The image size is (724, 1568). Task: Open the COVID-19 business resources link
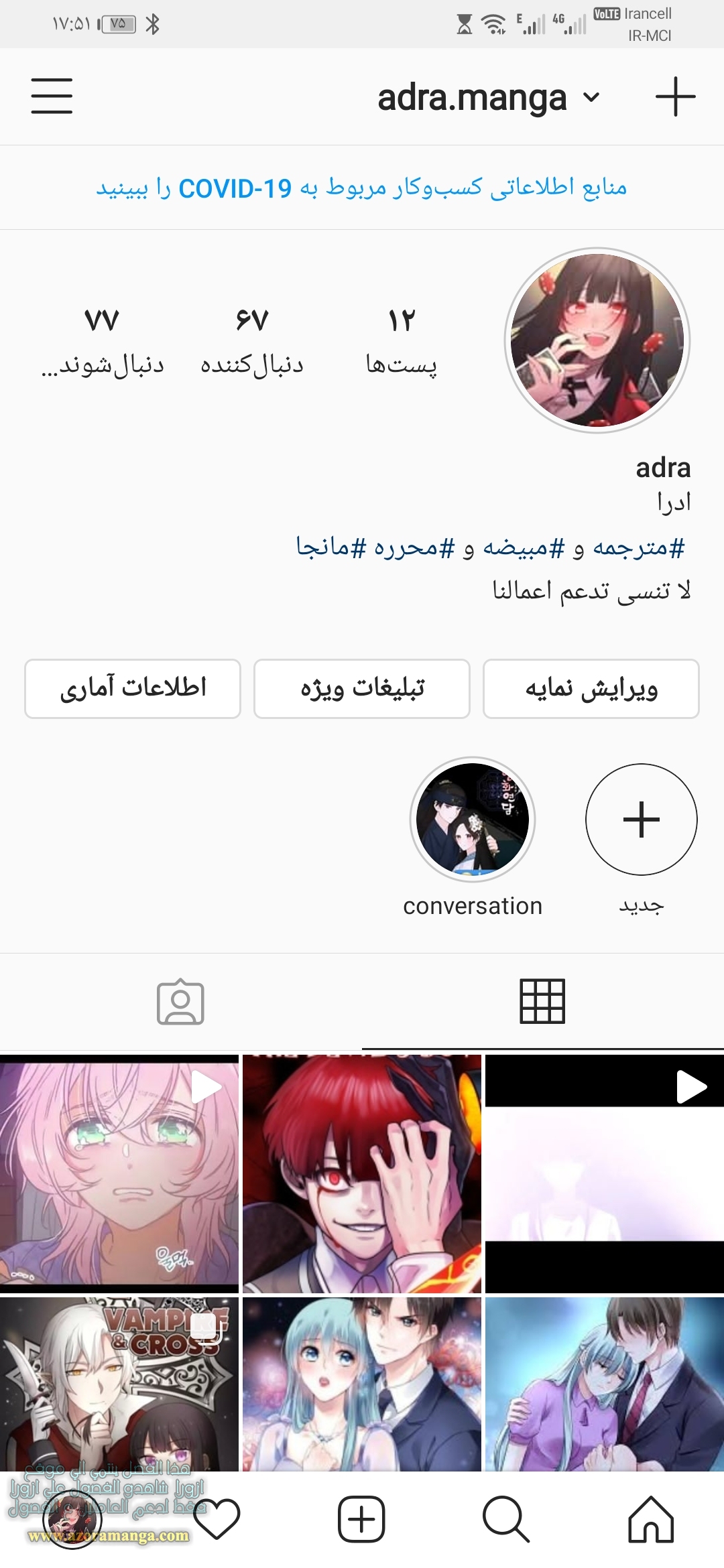coord(361,188)
